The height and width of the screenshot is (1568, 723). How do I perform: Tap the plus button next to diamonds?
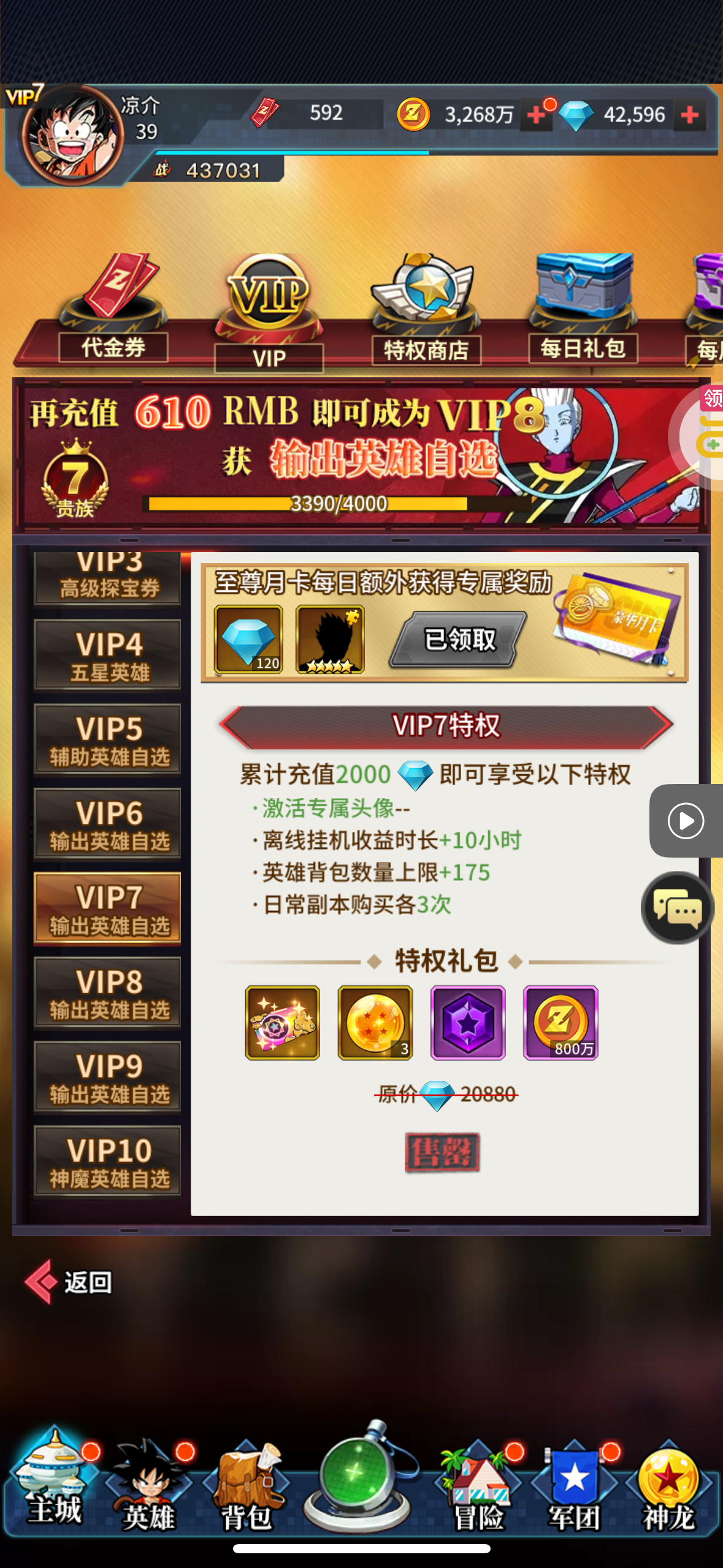[690, 115]
